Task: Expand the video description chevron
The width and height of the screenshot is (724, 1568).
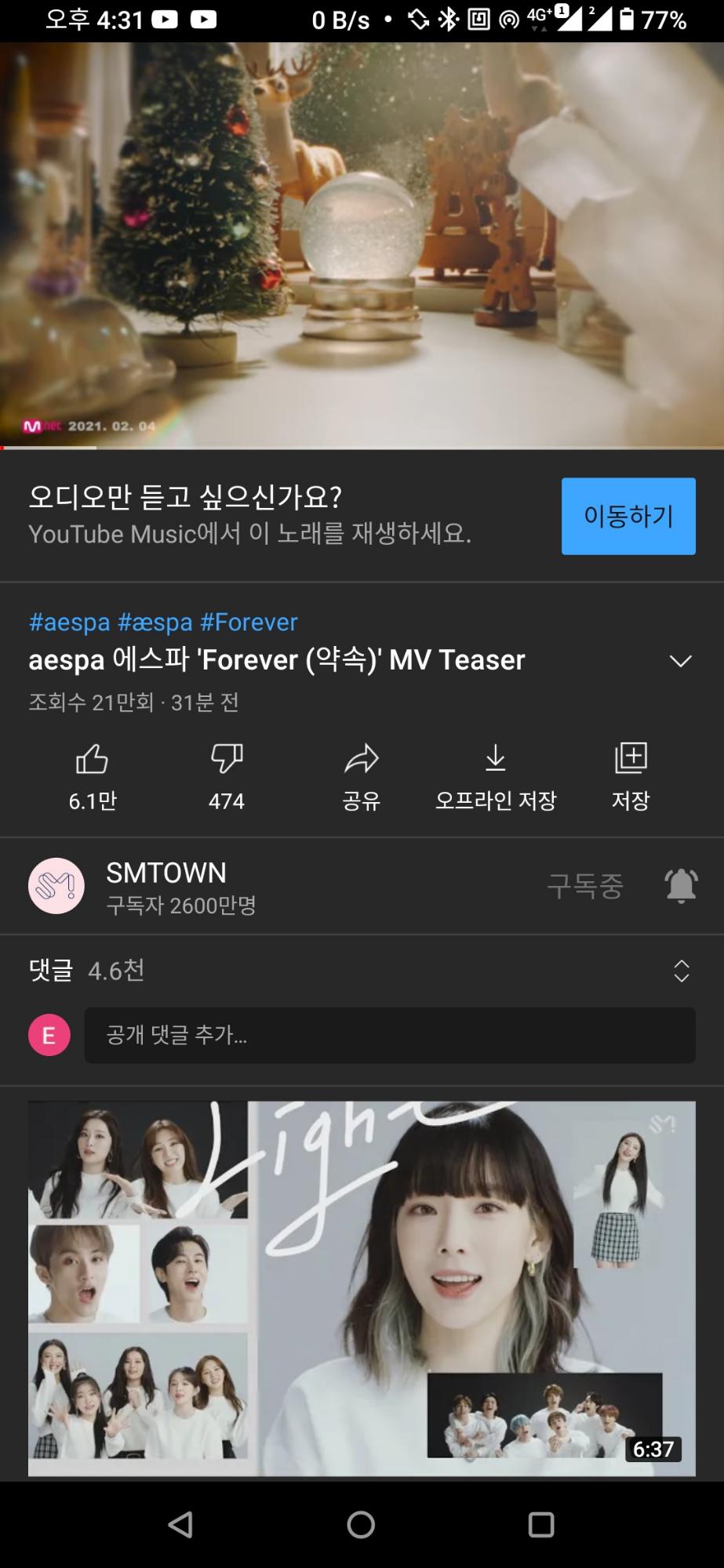Action: click(x=680, y=661)
